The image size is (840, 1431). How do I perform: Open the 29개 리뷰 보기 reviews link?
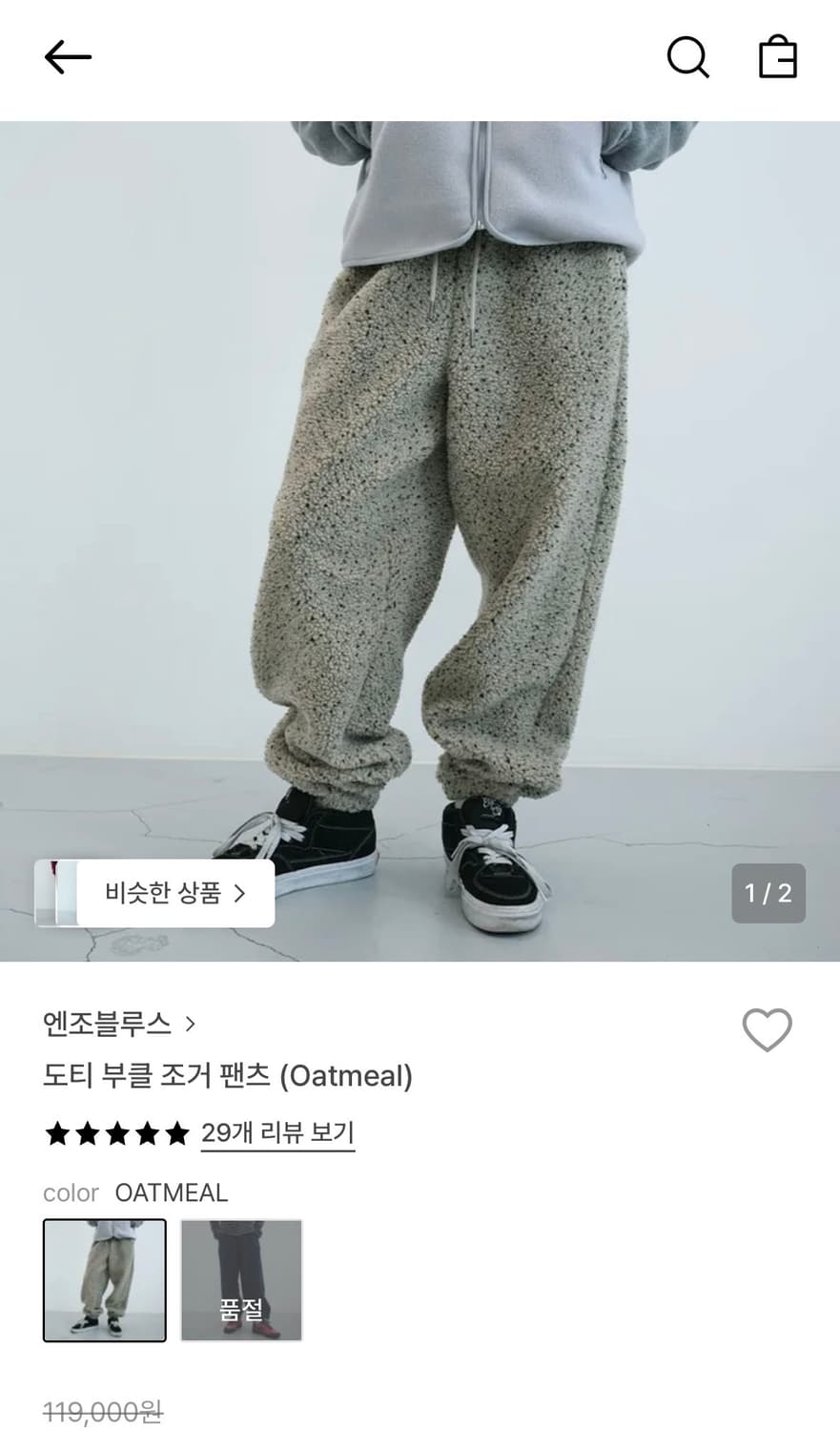(277, 1133)
